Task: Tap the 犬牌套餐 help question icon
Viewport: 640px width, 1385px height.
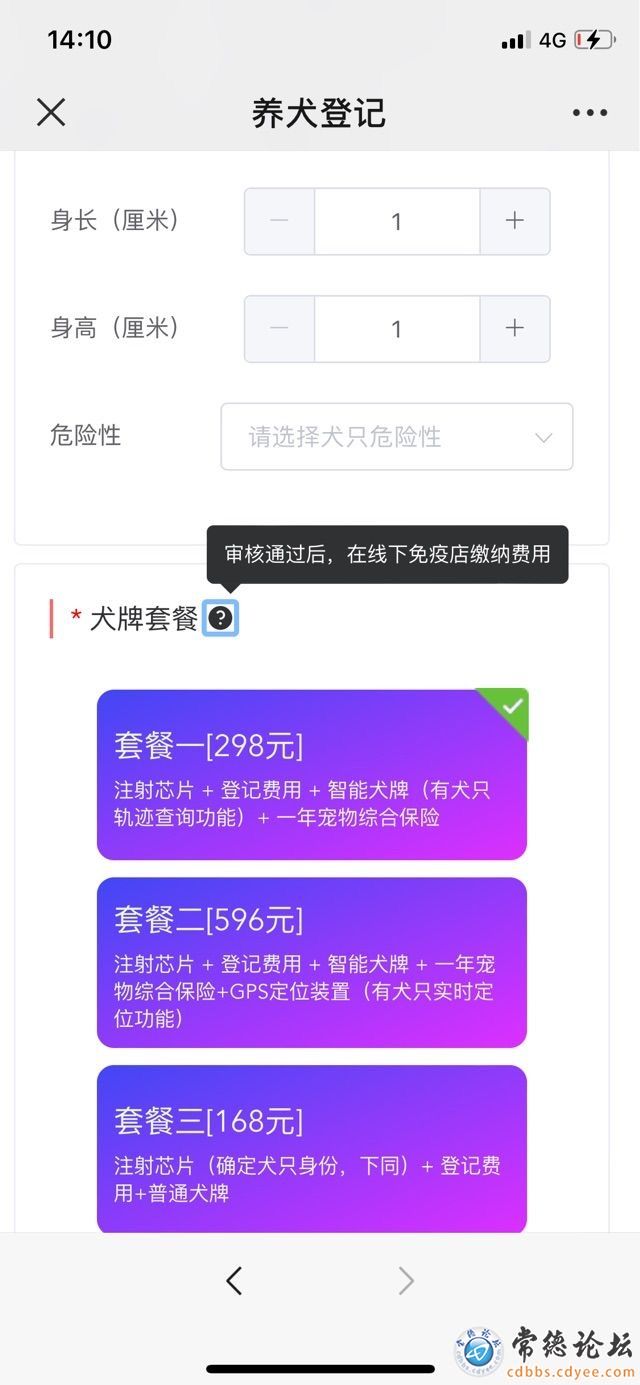Action: point(220,619)
